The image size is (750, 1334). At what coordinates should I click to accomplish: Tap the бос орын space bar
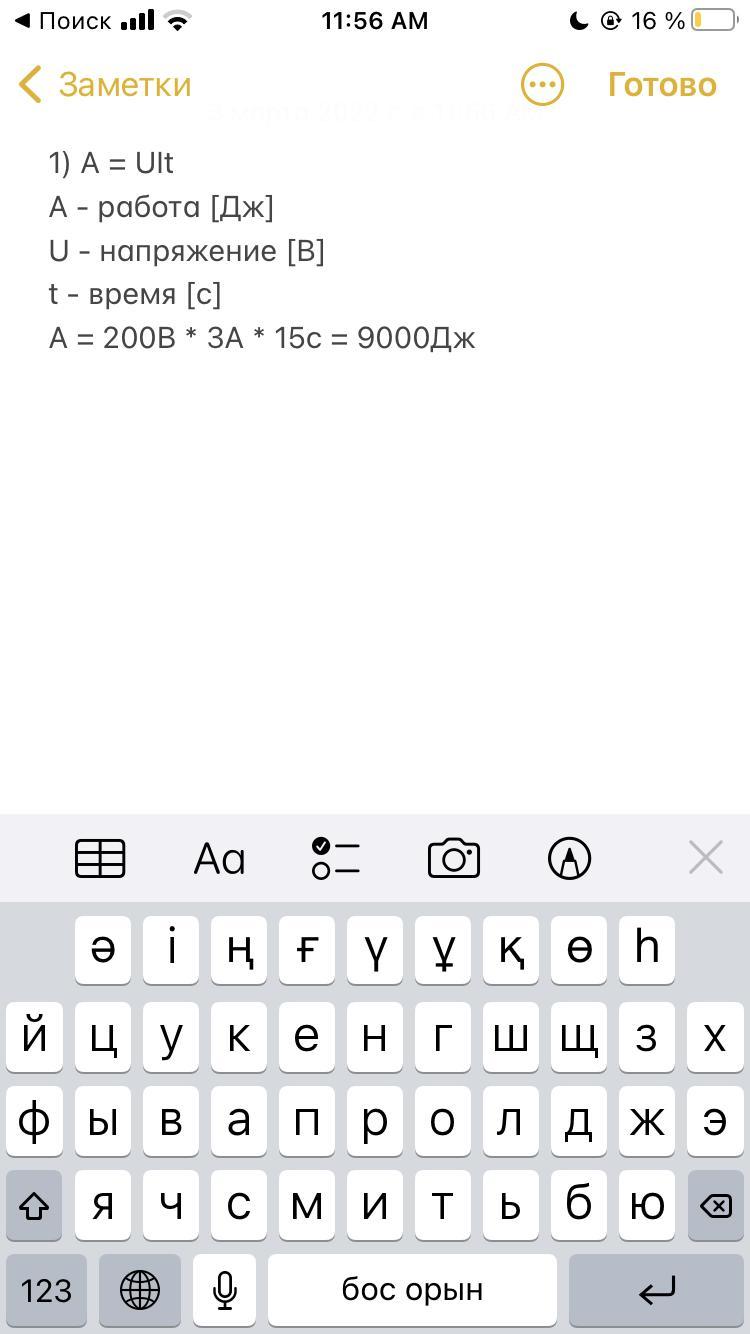coord(412,1290)
